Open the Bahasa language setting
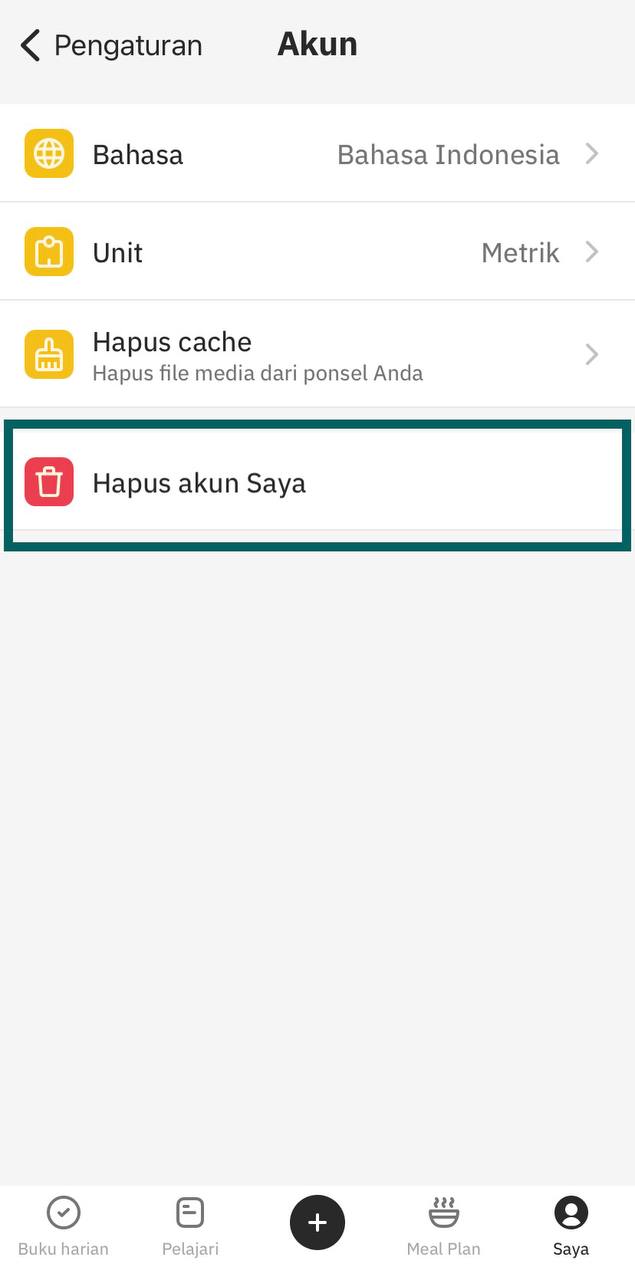635x1280 pixels. click(x=317, y=154)
